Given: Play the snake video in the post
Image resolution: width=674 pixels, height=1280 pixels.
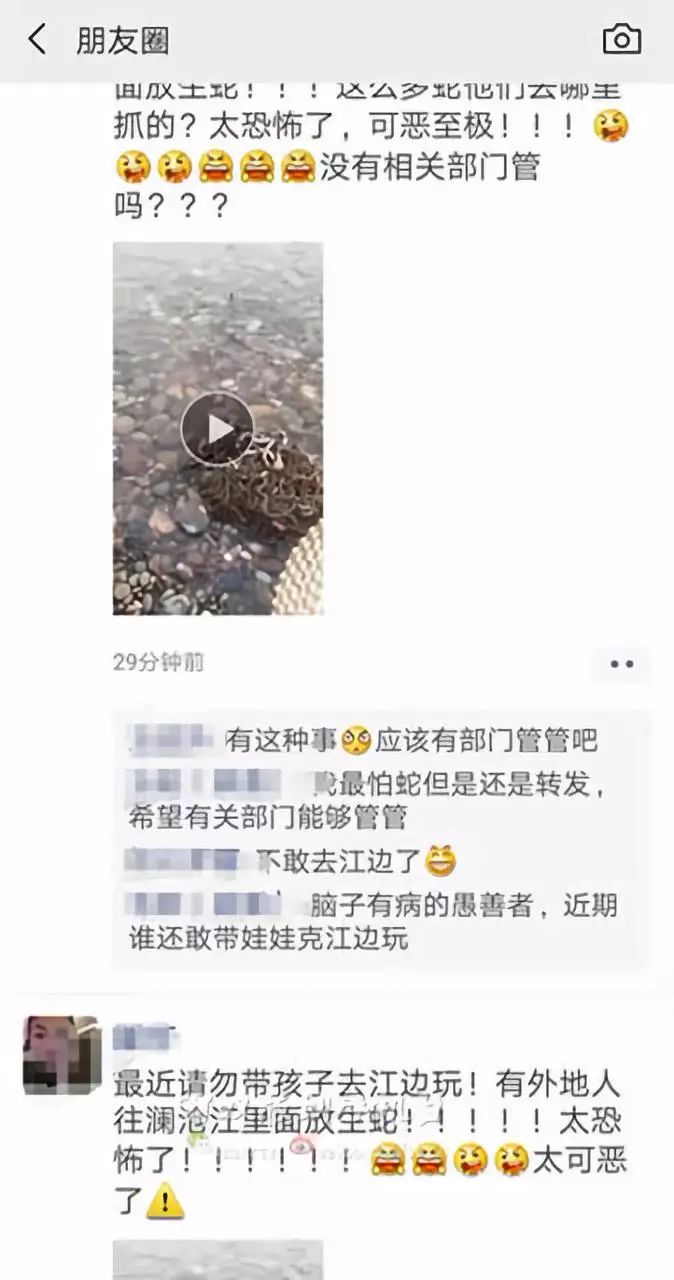Looking at the screenshot, I should (217, 428).
